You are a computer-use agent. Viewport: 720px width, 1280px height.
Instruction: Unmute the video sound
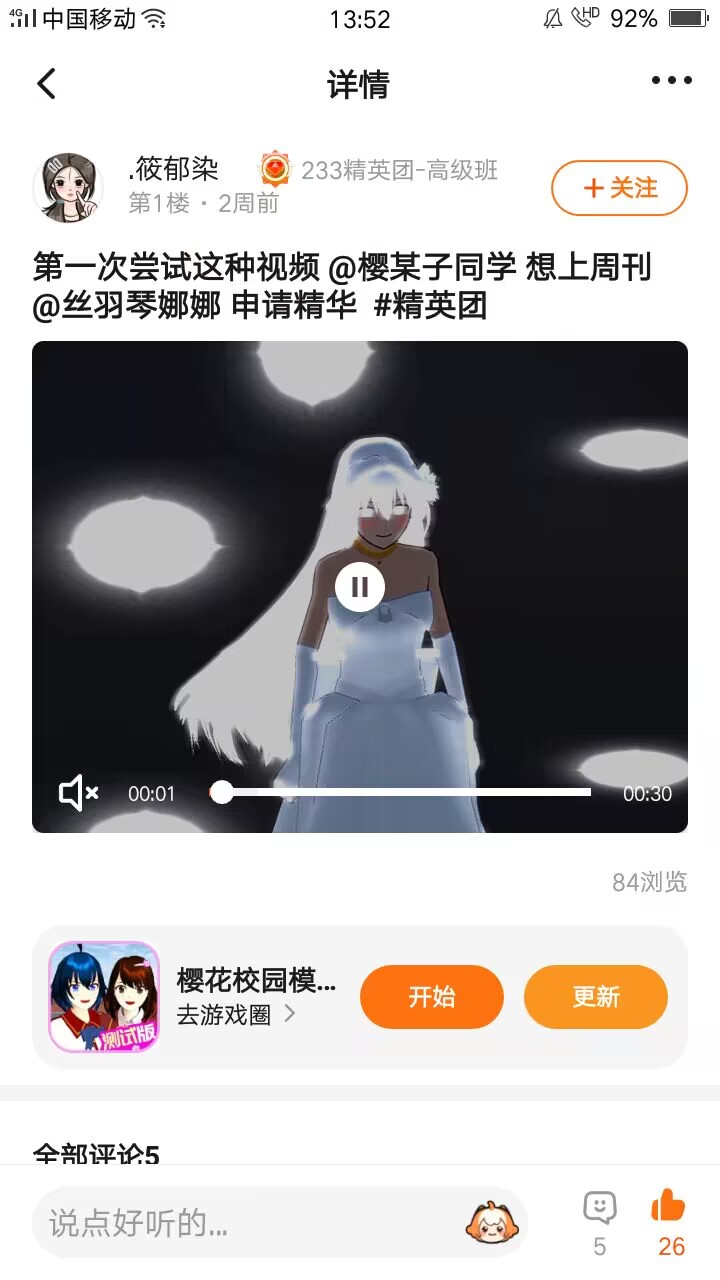click(78, 794)
